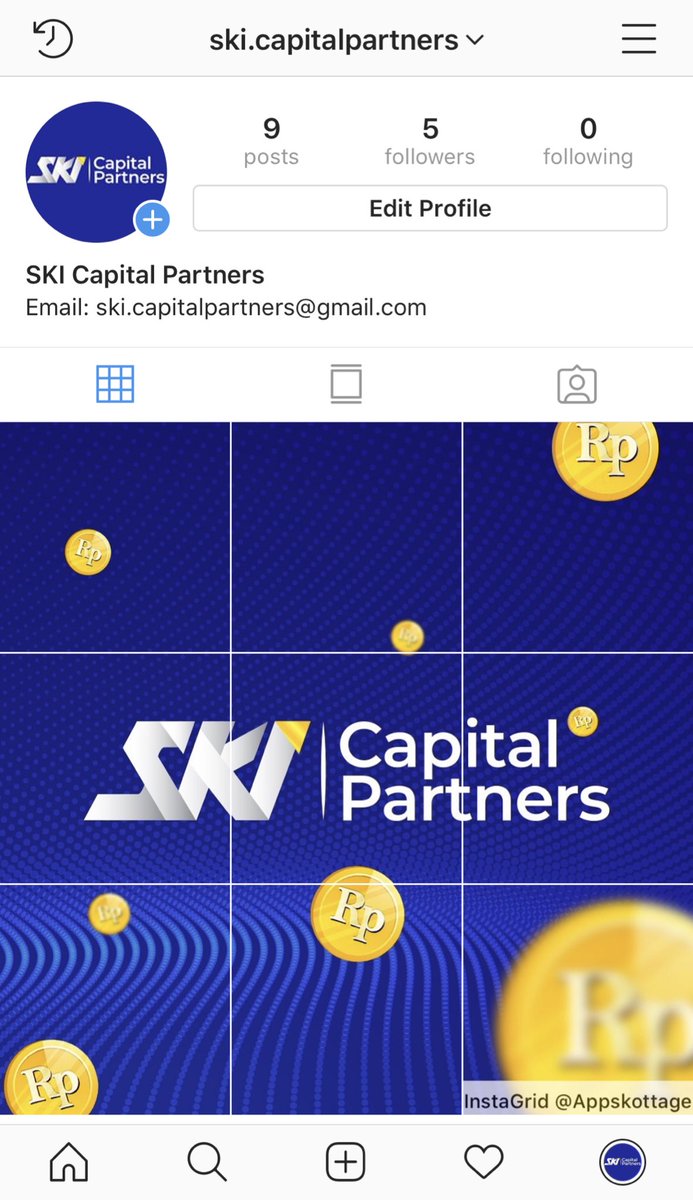Switch to the tagged photos tab
The width and height of the screenshot is (693, 1200).
[577, 384]
